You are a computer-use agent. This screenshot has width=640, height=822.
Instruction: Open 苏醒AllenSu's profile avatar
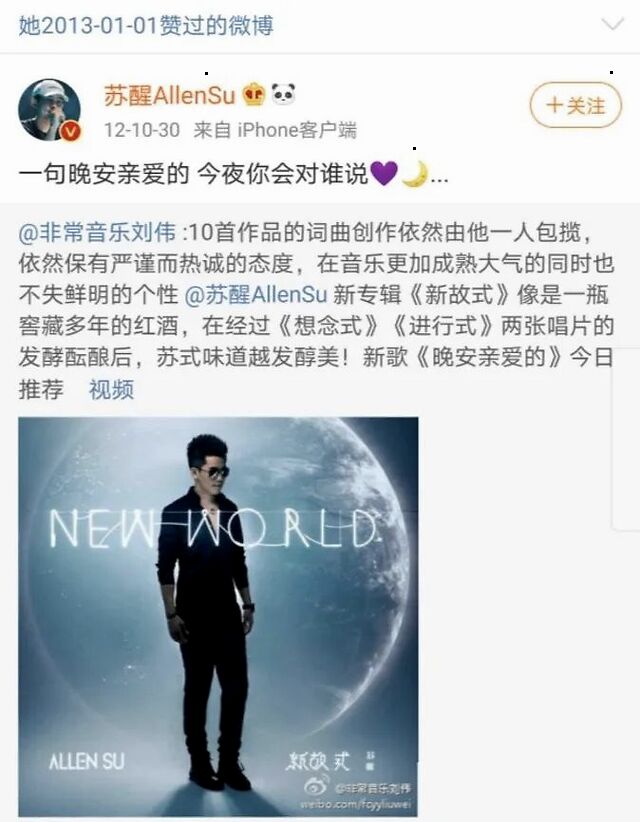(49, 109)
